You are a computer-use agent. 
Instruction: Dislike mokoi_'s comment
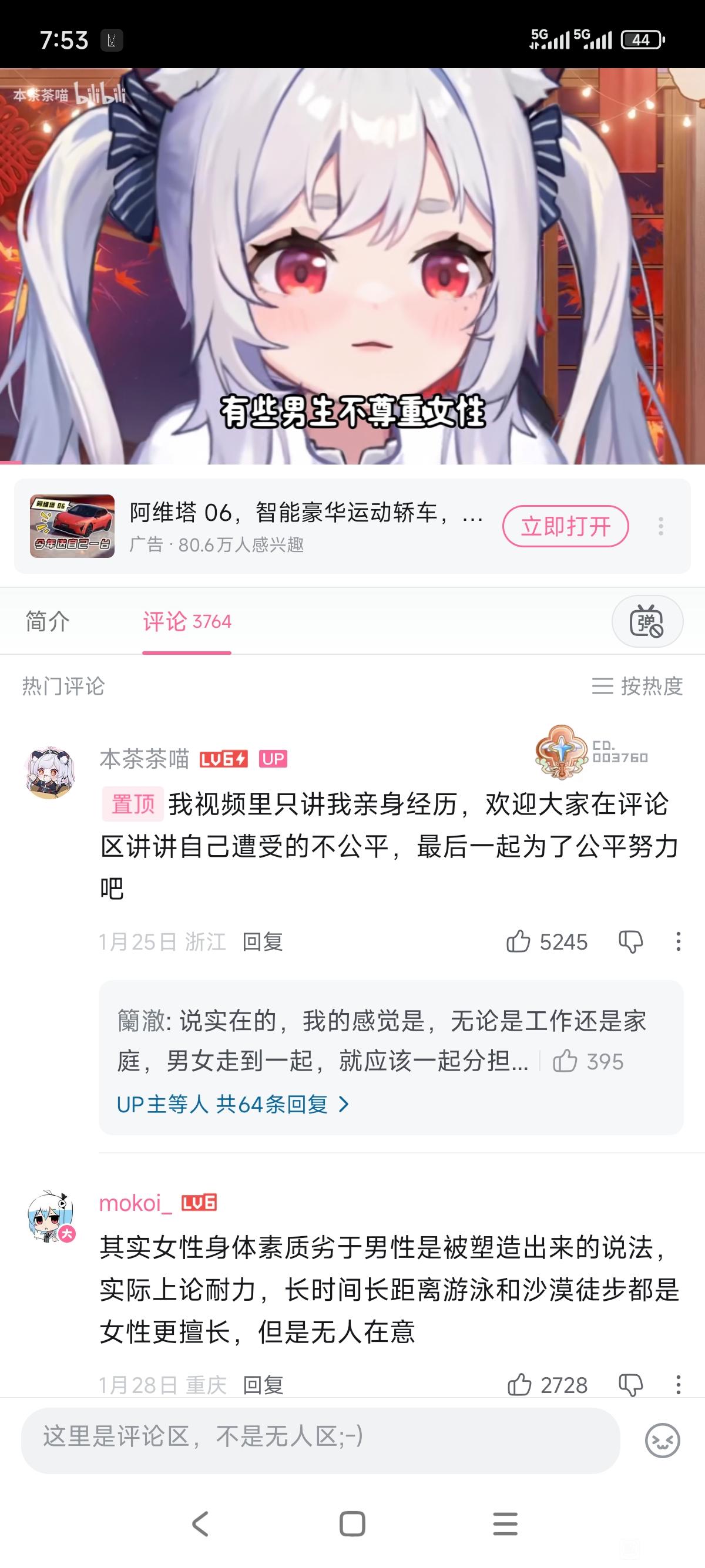click(631, 1385)
